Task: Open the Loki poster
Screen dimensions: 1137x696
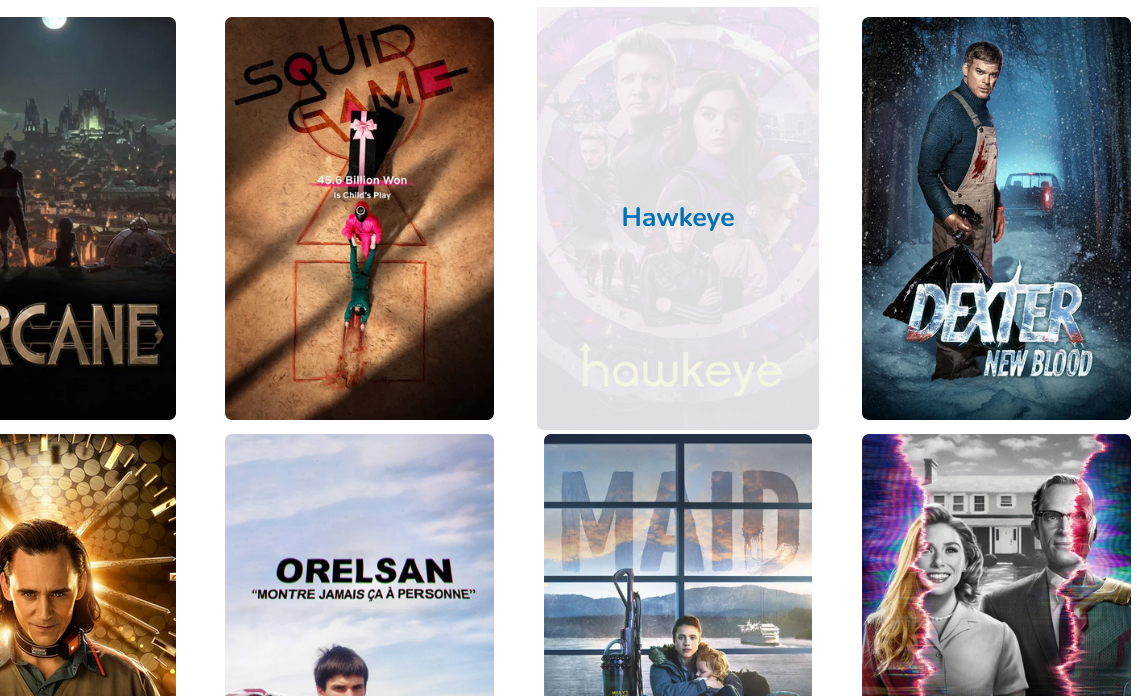Action: coord(87,565)
